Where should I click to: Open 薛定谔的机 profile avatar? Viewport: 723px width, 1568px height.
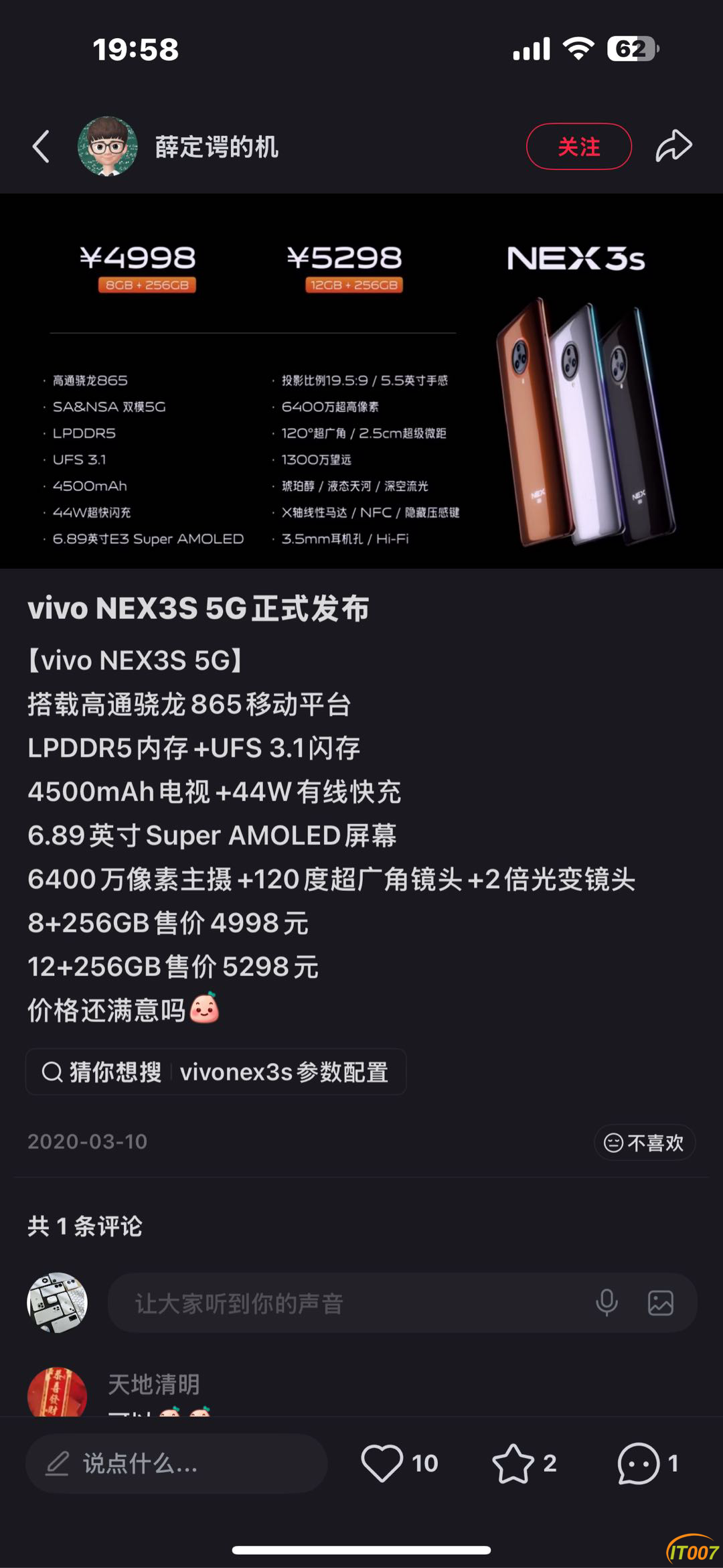pyautogui.click(x=108, y=147)
